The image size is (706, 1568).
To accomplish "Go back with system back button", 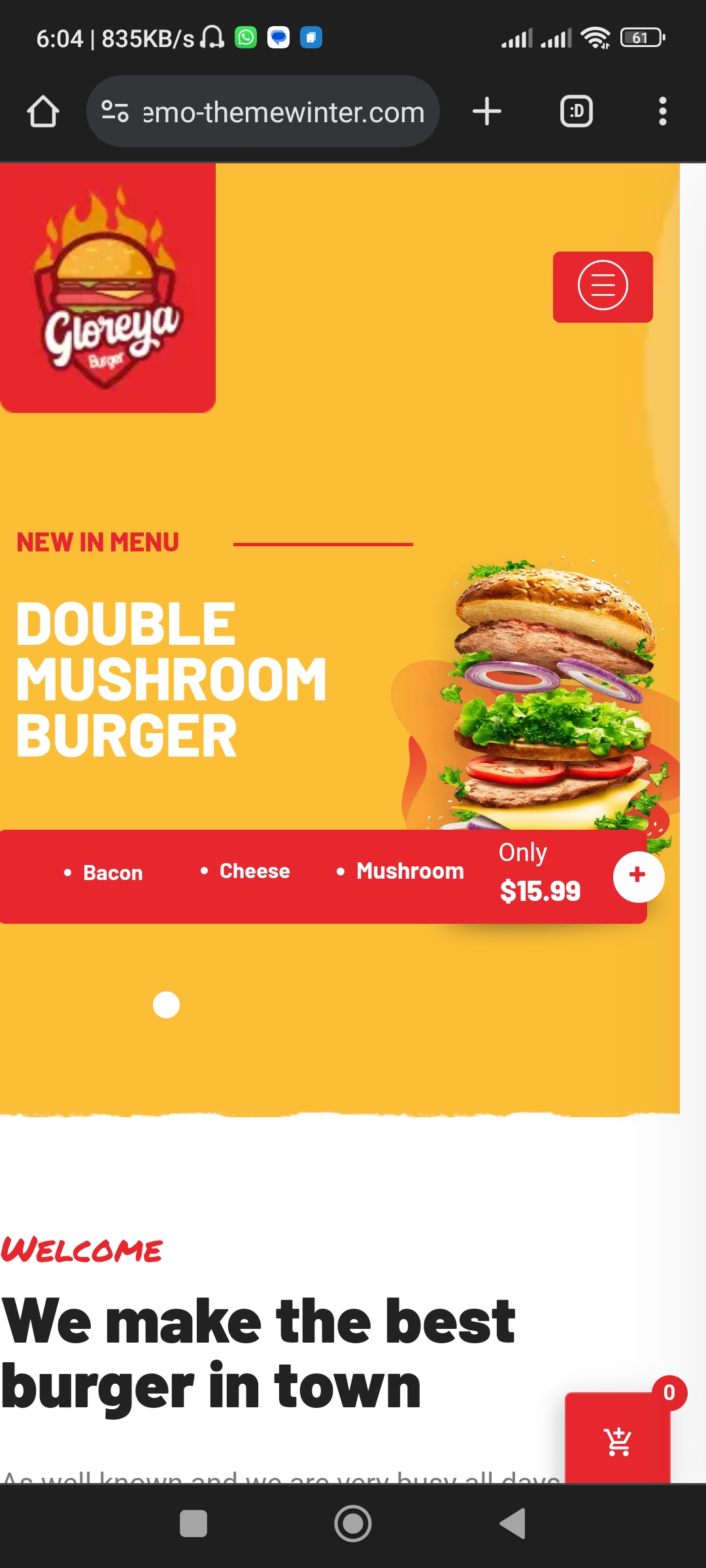I will tap(513, 1524).
